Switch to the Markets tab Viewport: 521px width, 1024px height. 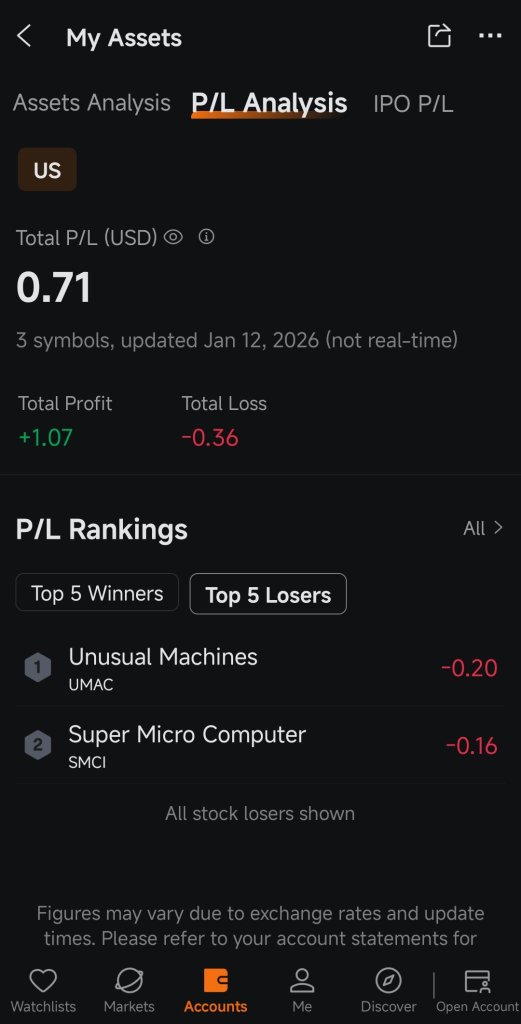point(129,990)
